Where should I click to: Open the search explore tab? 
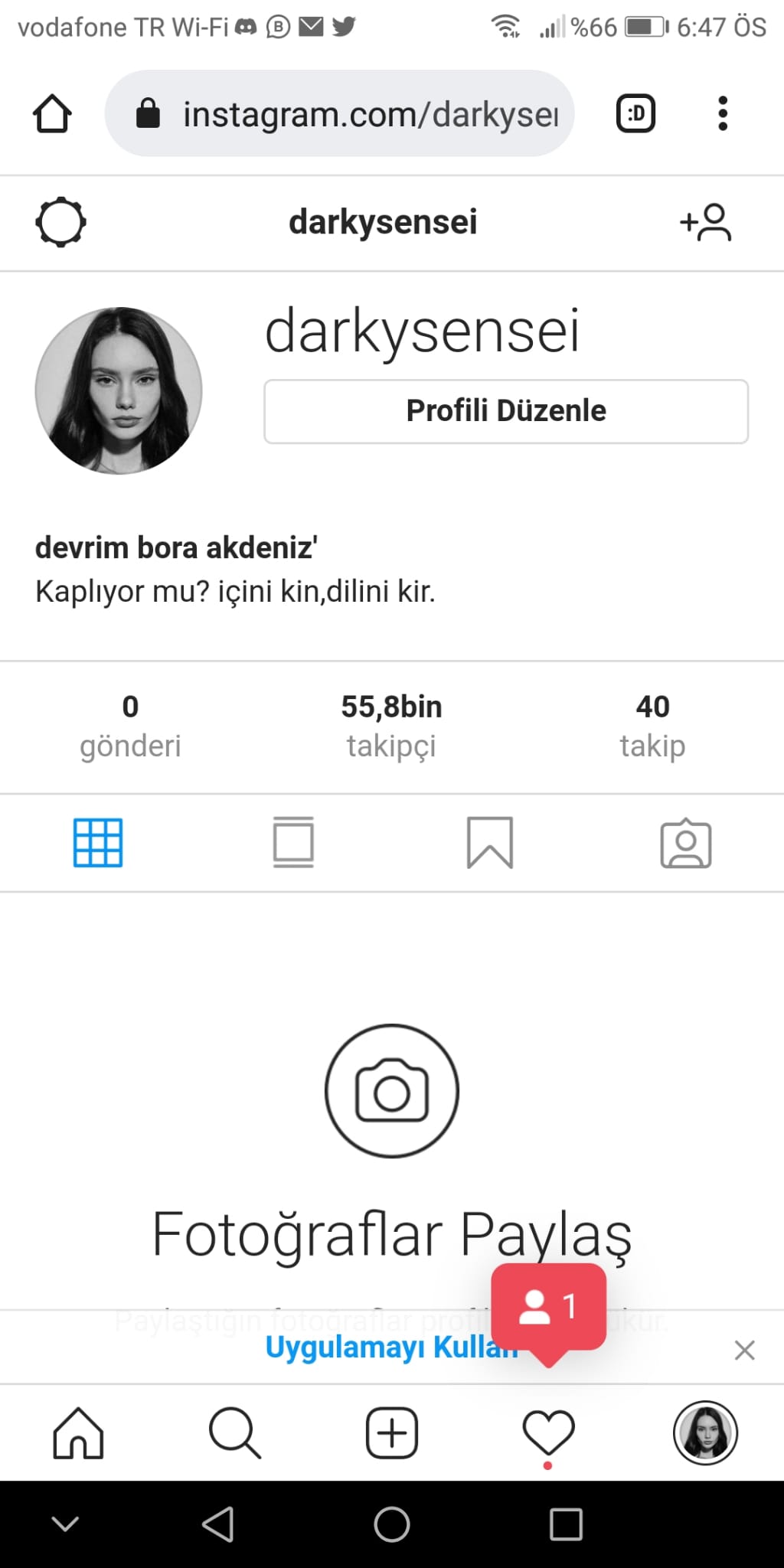coord(235,1432)
